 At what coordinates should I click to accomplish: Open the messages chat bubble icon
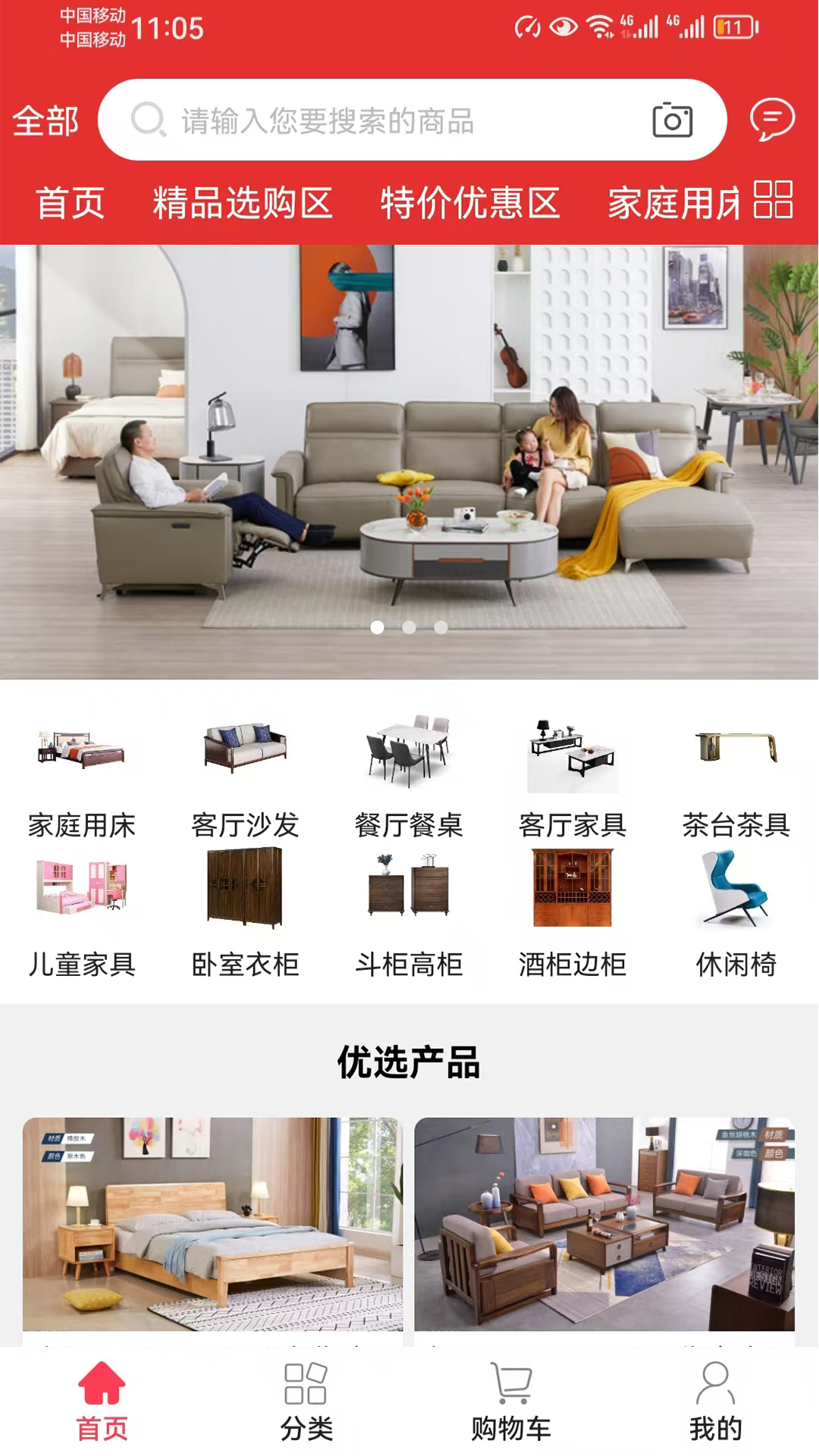pyautogui.click(x=772, y=119)
